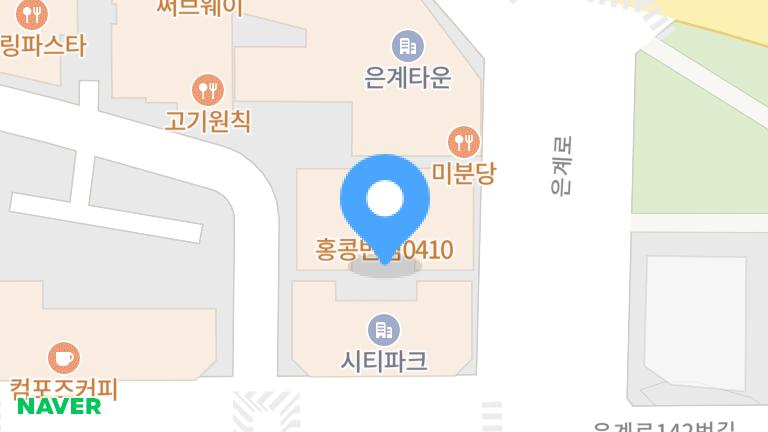768x432 pixels.
Task: Tap the blue location pin marker
Action: 385,200
